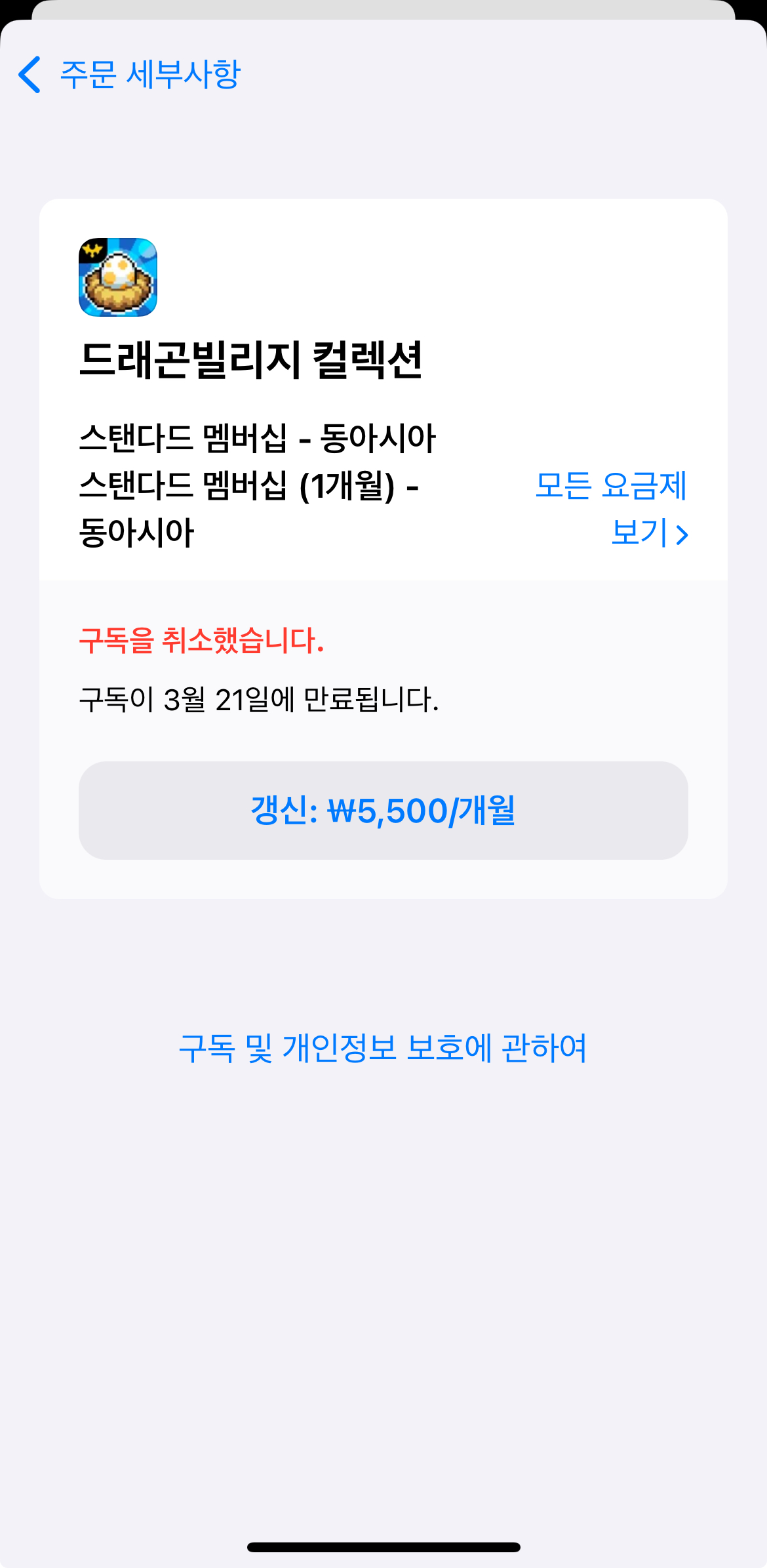
Task: Open 모든 요금제 보기 link
Action: [611, 509]
